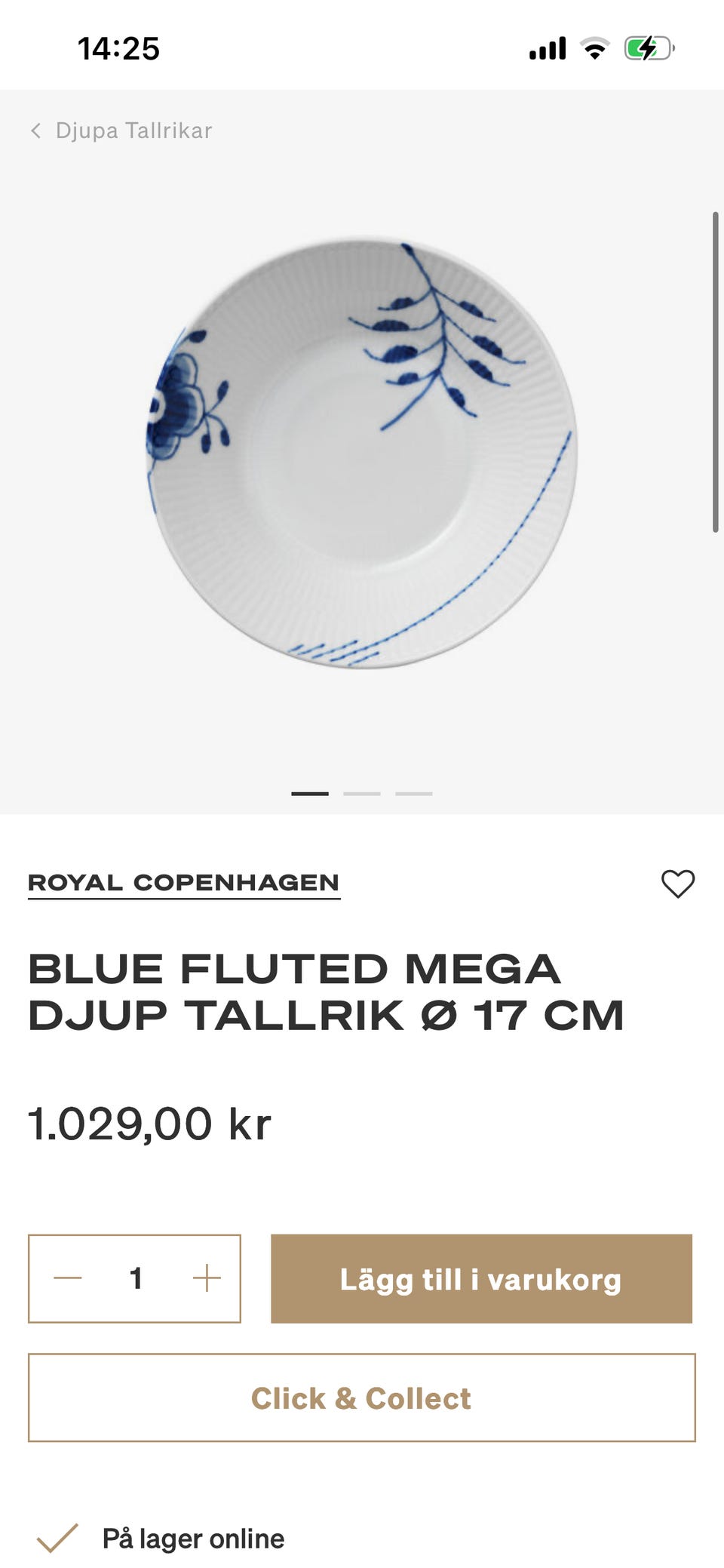The image size is (724, 1568).
Task: Go back to Djupa Tallrikar
Action: [x=121, y=131]
